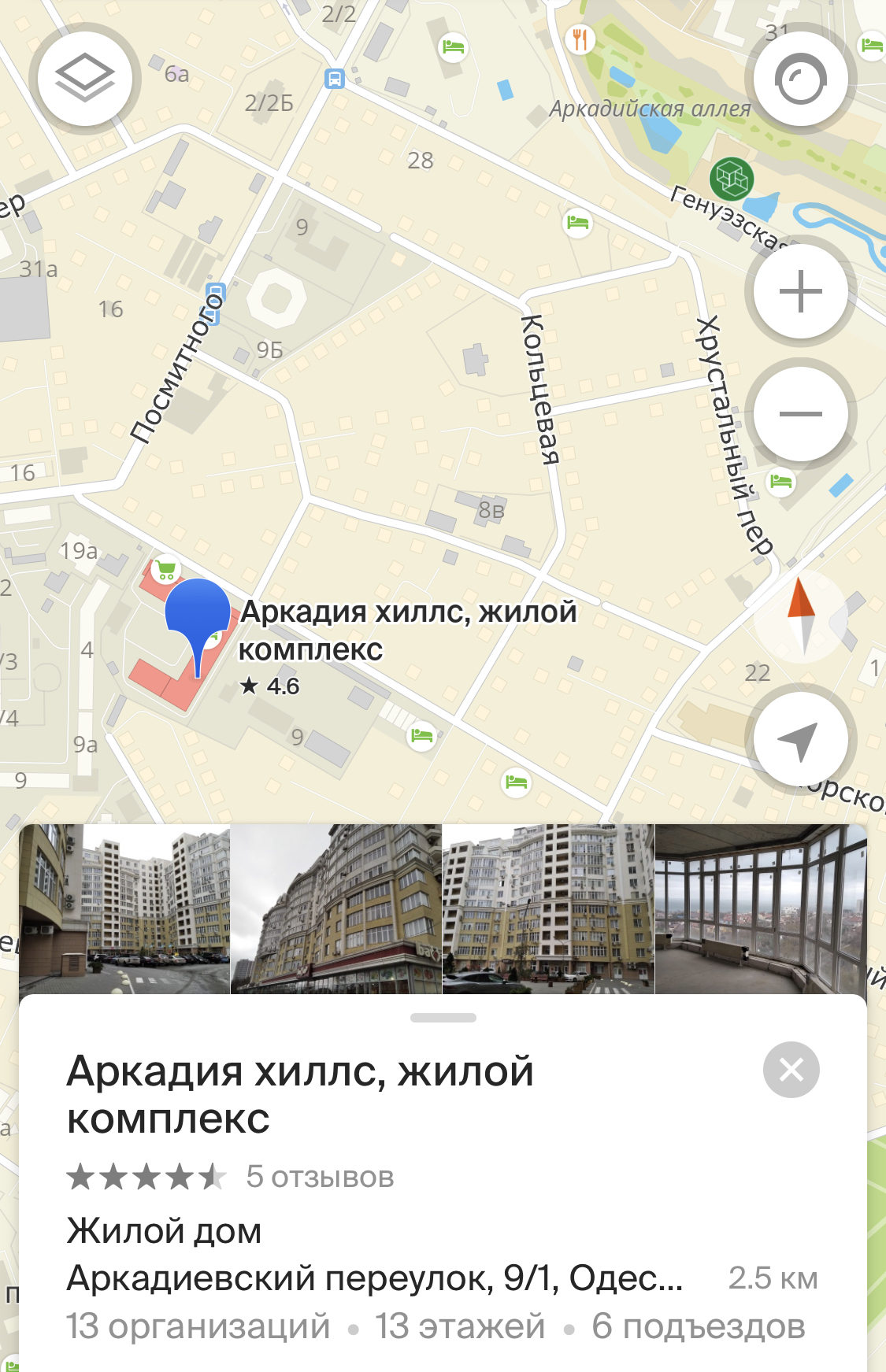Select the bus stop on Посмитного

pos(215,302)
